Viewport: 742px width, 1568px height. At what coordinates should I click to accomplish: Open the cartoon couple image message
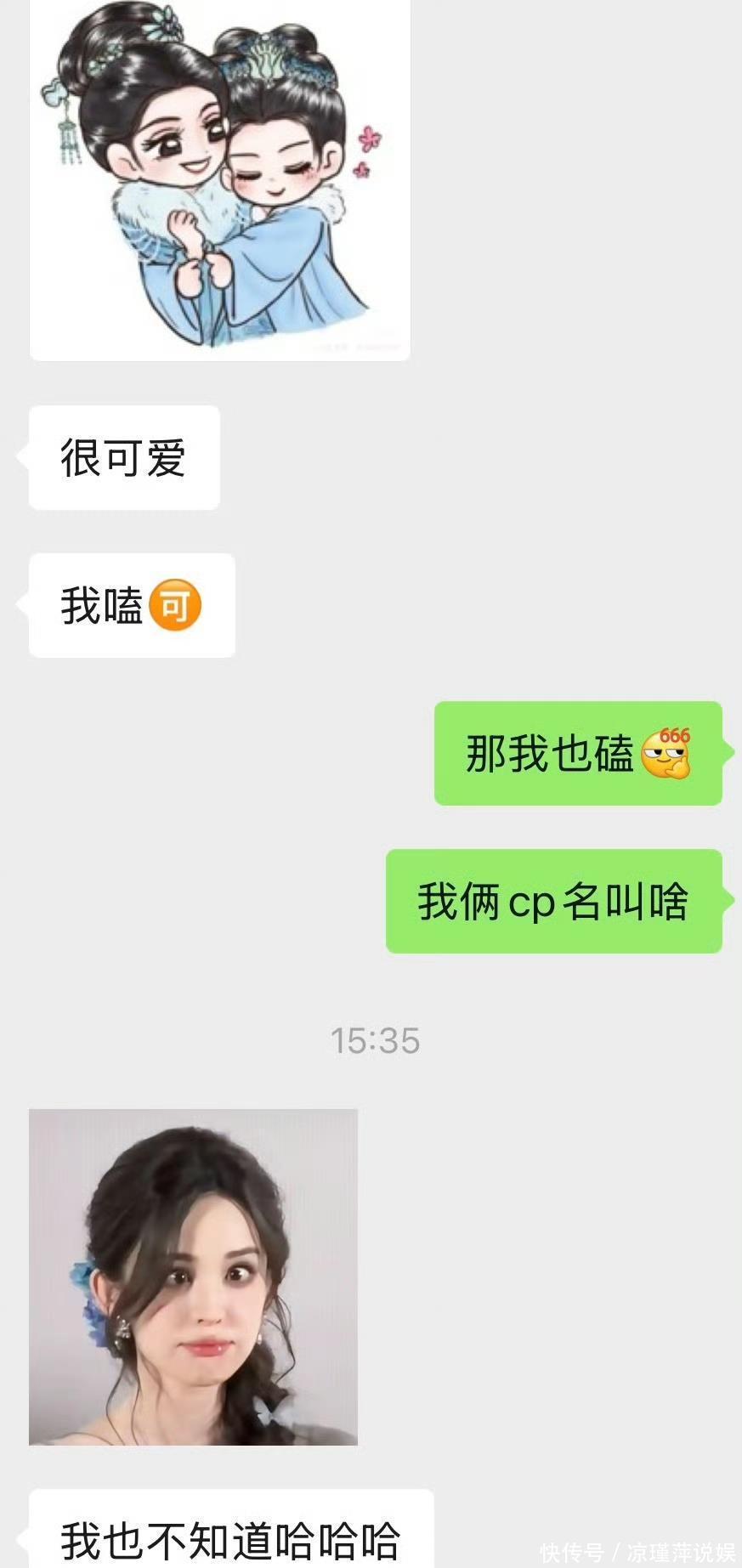coord(219,178)
